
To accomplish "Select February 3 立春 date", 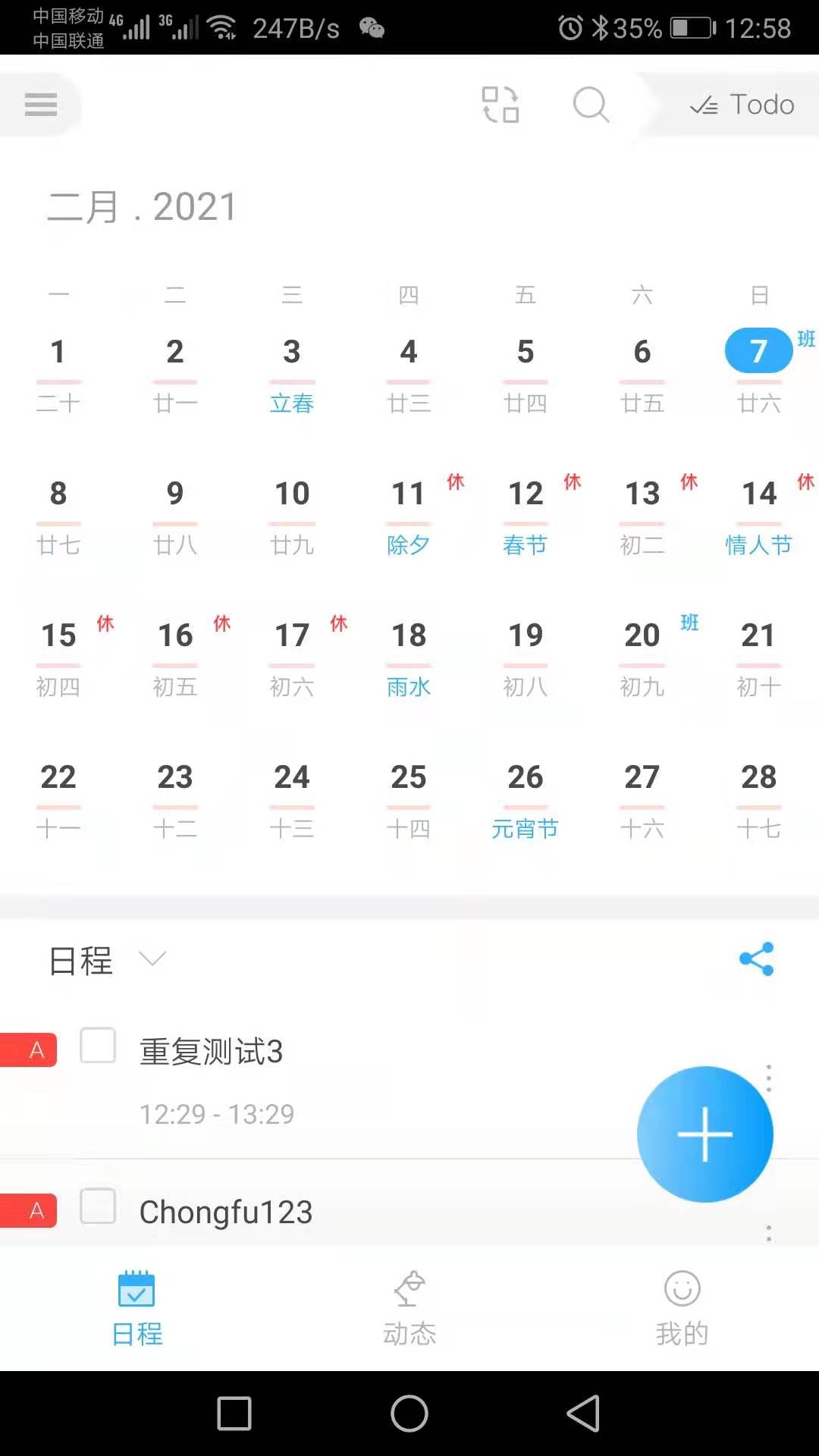I will tap(292, 375).
